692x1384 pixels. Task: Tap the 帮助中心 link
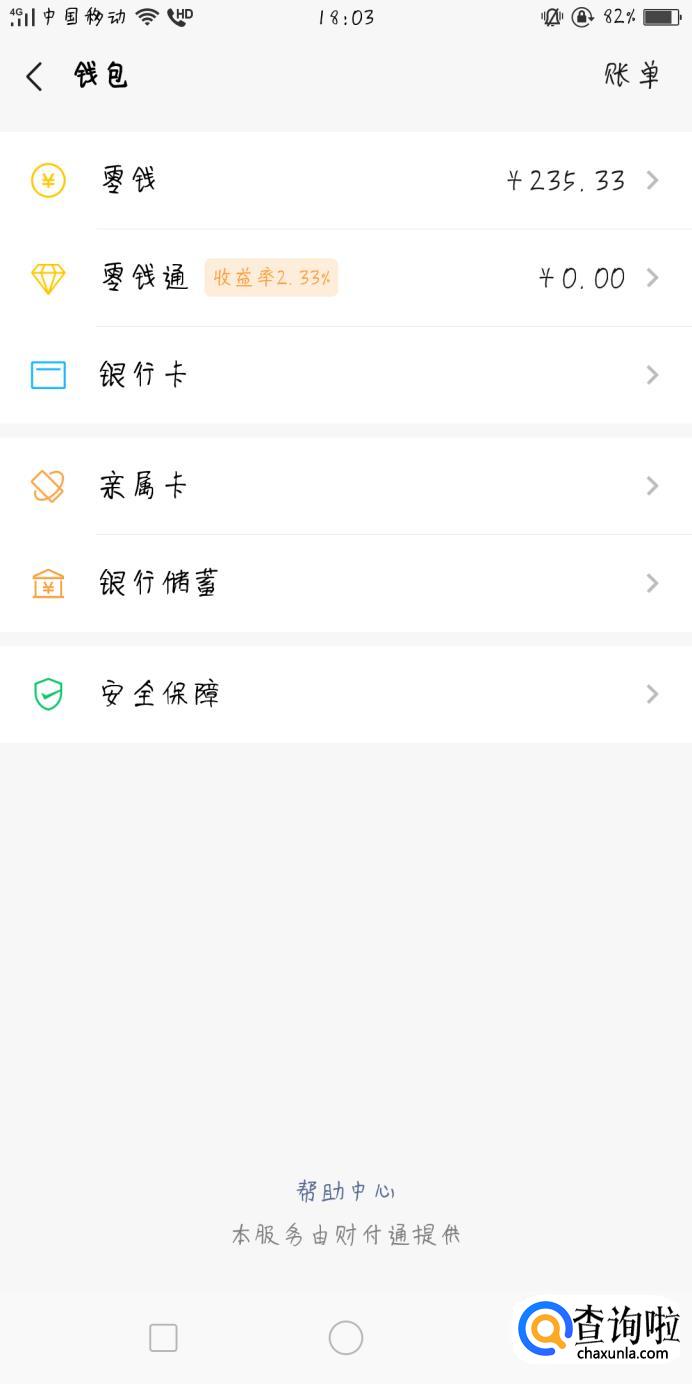tap(346, 1191)
